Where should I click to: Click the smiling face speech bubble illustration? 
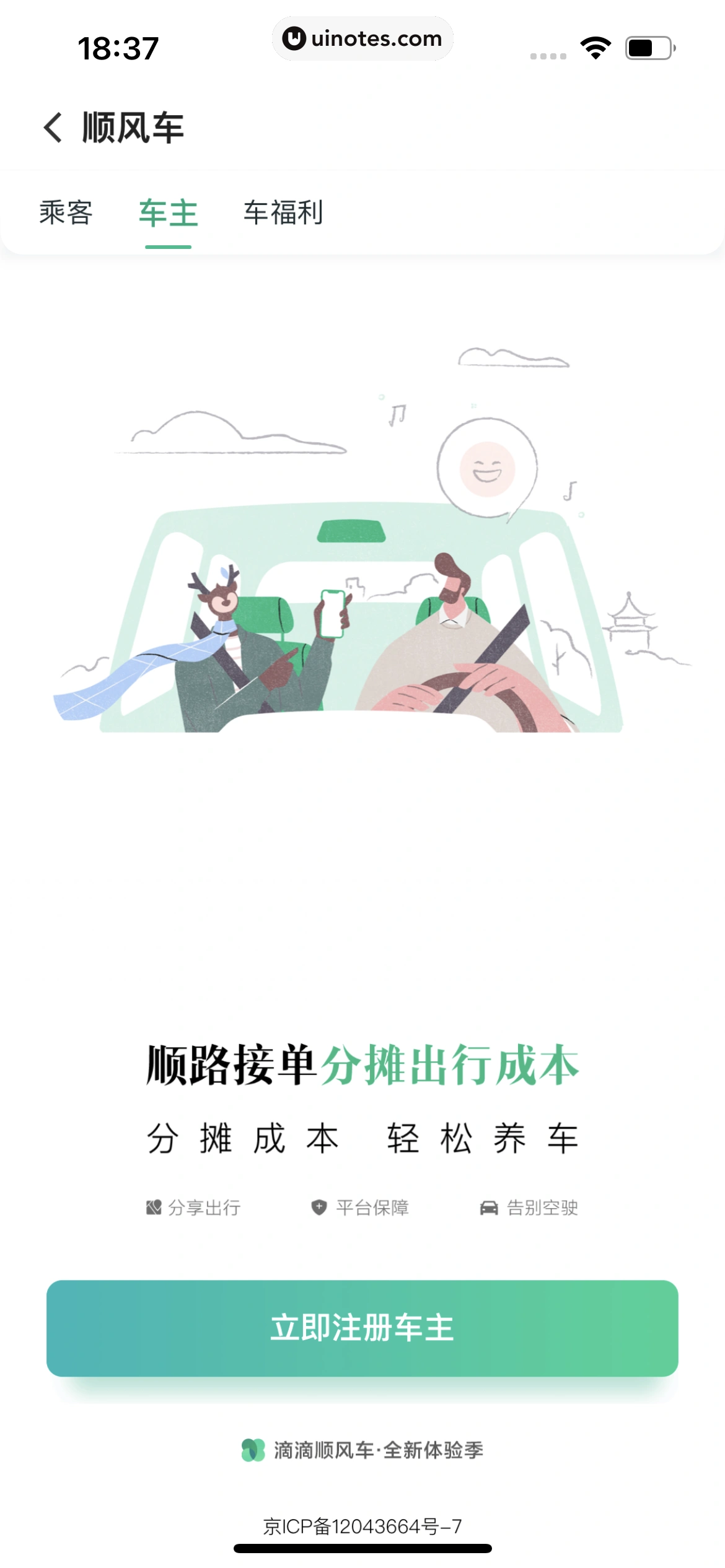tap(488, 468)
